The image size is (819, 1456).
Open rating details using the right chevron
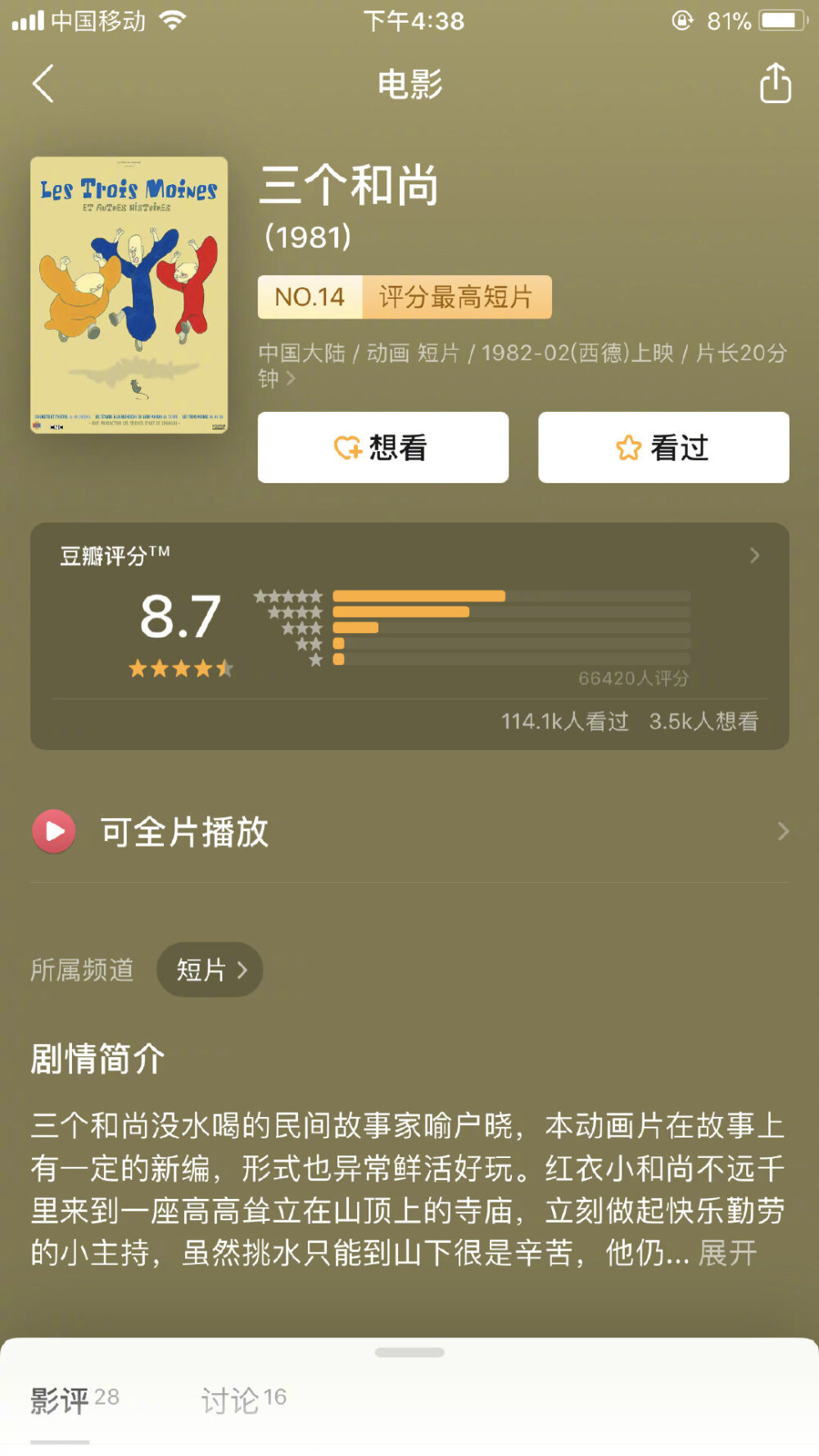click(x=755, y=556)
